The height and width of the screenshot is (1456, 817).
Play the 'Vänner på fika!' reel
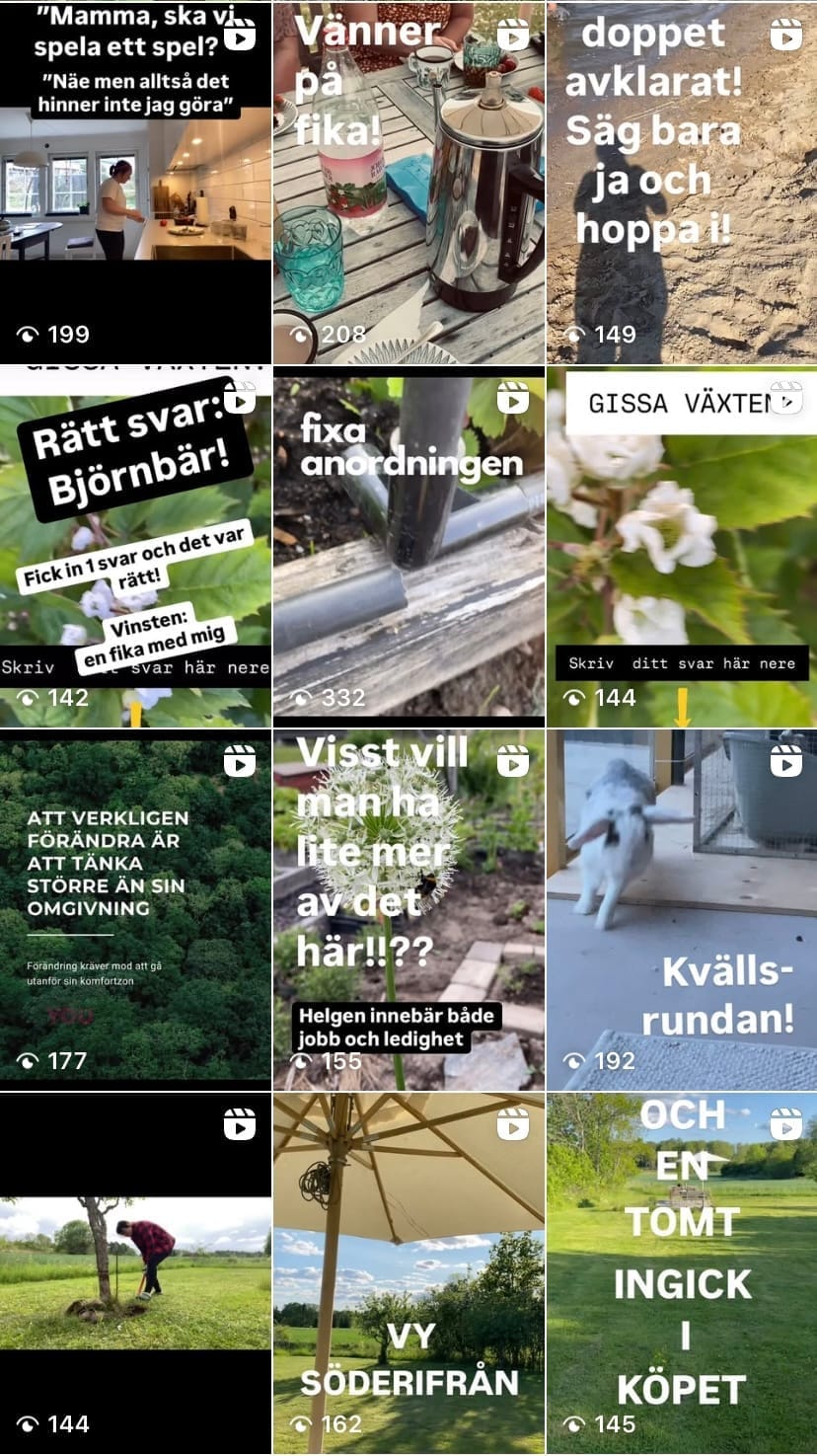[x=408, y=183]
